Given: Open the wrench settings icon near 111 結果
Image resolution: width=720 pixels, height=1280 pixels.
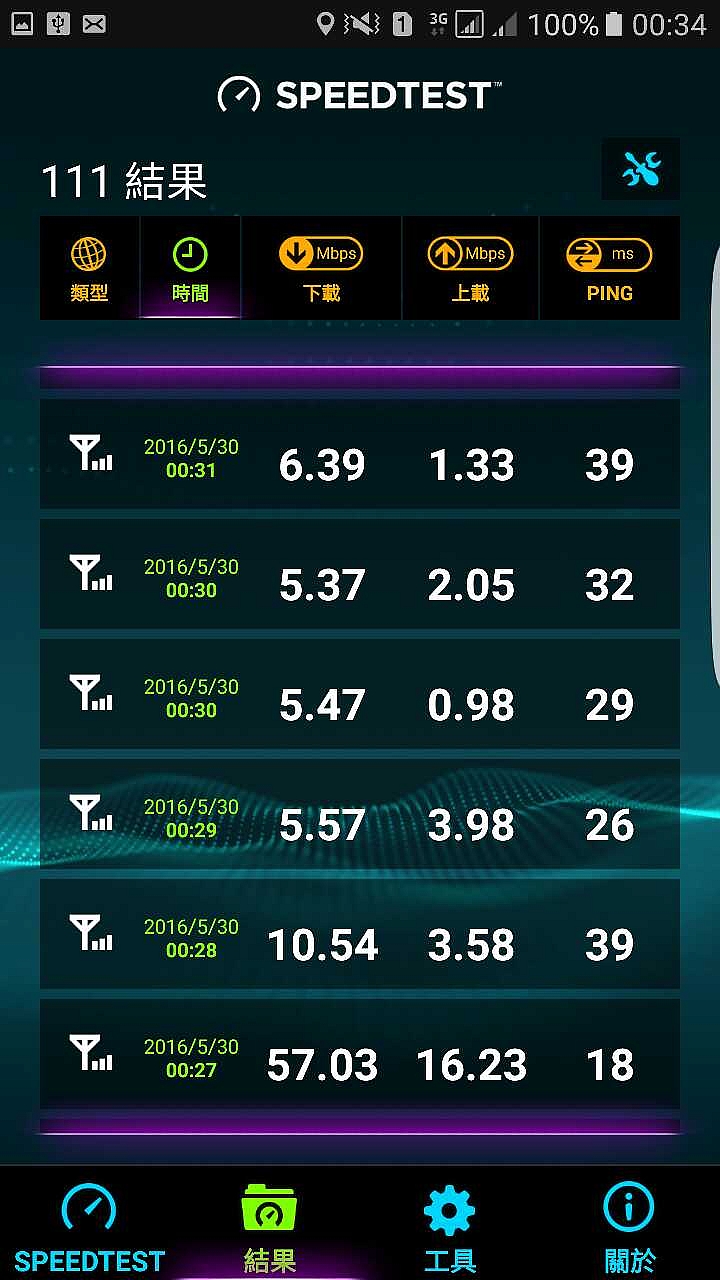Looking at the screenshot, I should pos(641,170).
